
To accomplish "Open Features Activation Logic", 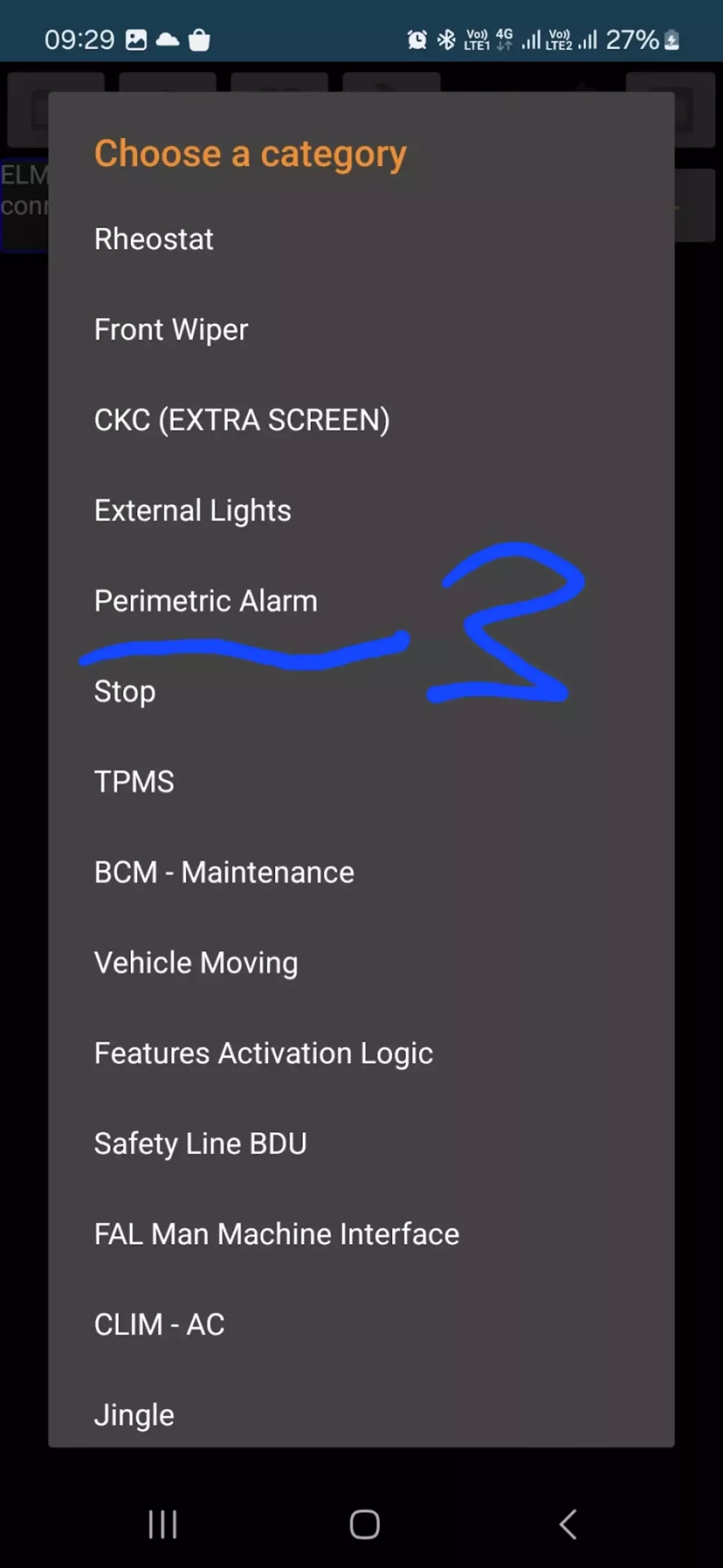I will (x=361, y=1053).
